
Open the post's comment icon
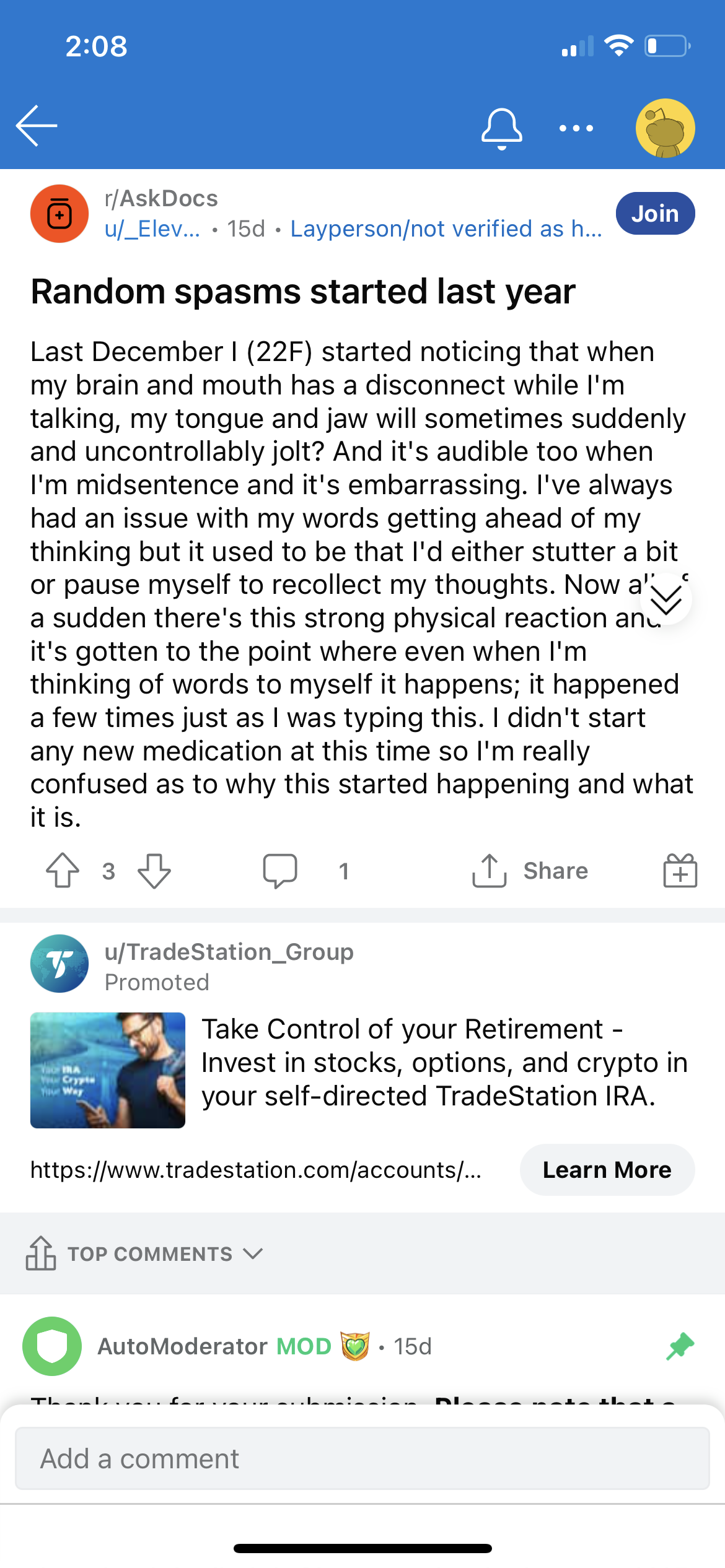tap(280, 871)
